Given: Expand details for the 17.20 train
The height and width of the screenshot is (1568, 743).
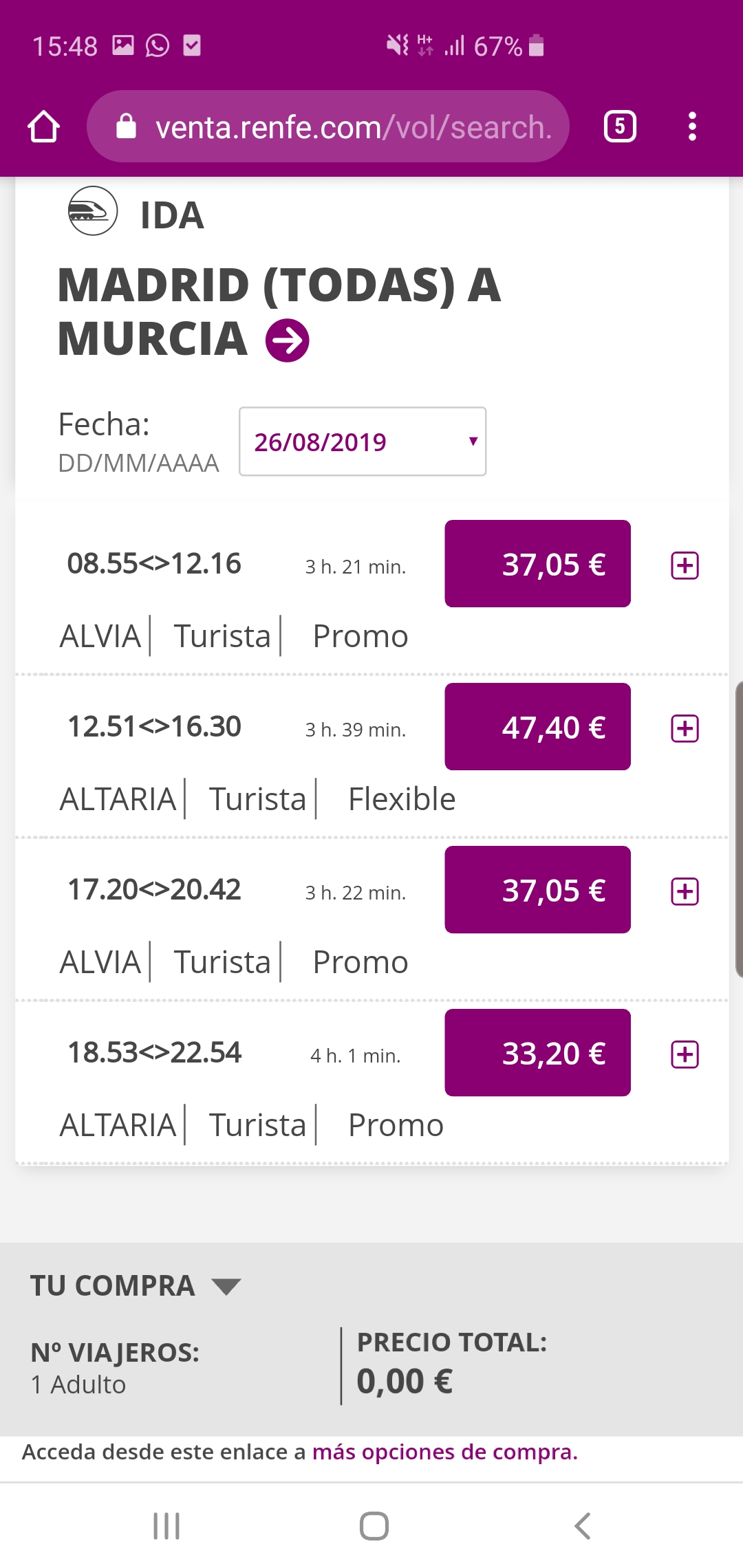Looking at the screenshot, I should 685,892.
